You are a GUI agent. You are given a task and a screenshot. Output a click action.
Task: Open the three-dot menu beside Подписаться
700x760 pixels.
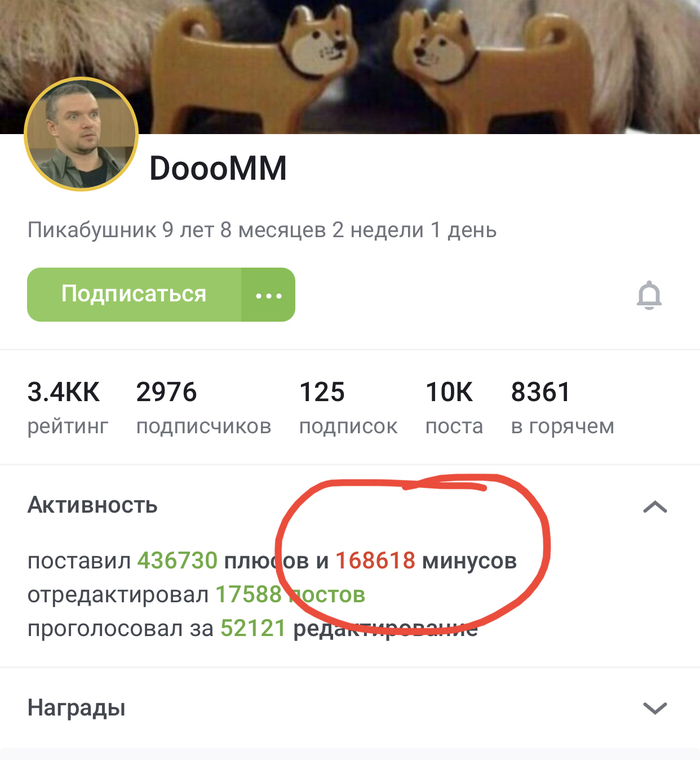(268, 295)
